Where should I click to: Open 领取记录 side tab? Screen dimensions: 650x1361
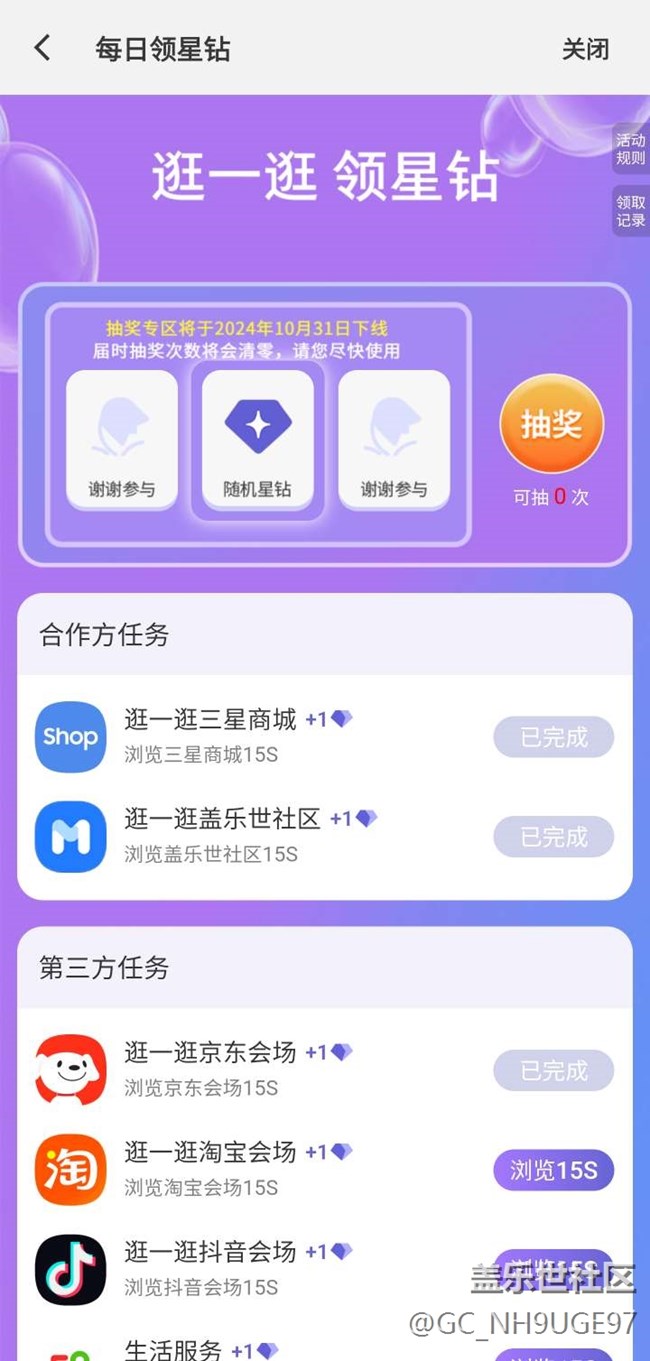[x=630, y=211]
